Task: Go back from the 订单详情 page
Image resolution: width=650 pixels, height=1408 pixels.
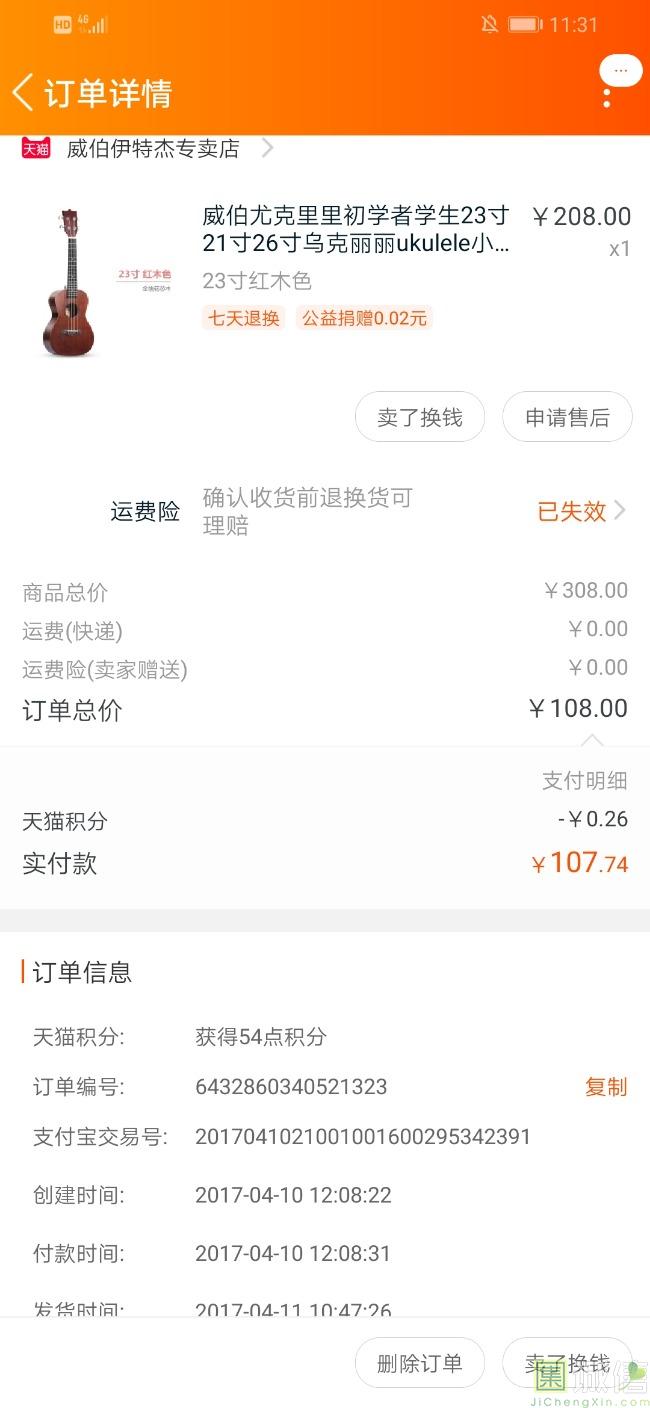Action: point(23,93)
